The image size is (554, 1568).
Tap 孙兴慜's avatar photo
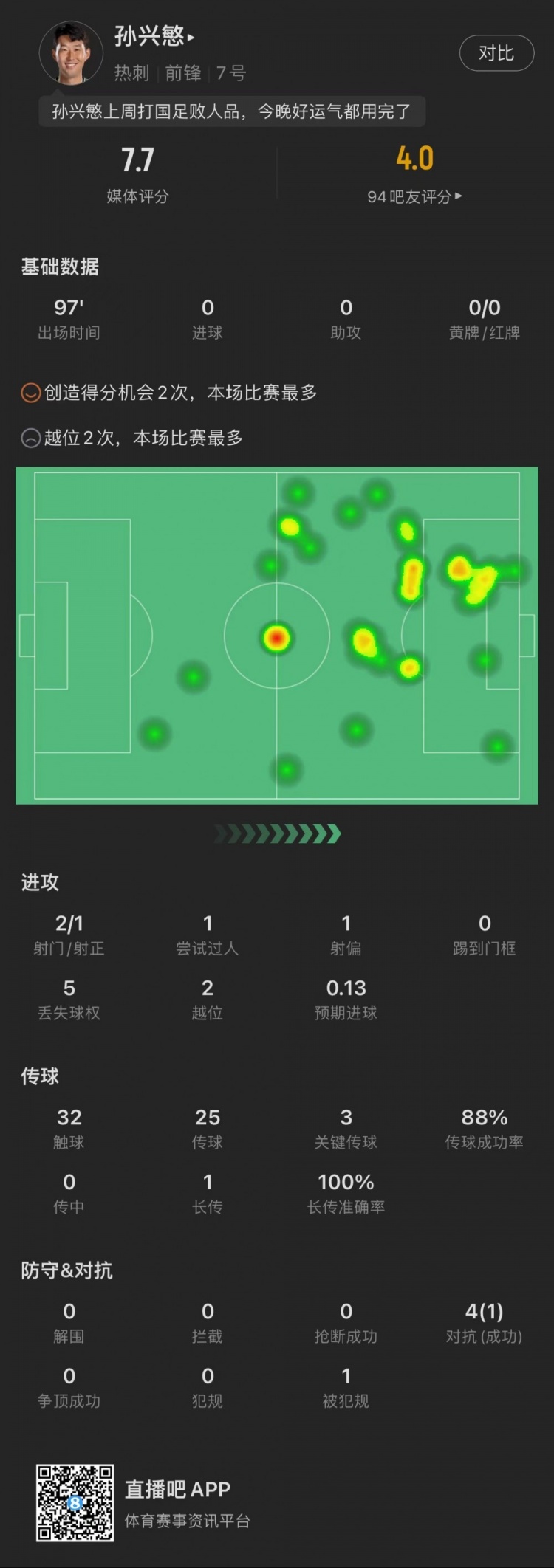pyautogui.click(x=71, y=53)
